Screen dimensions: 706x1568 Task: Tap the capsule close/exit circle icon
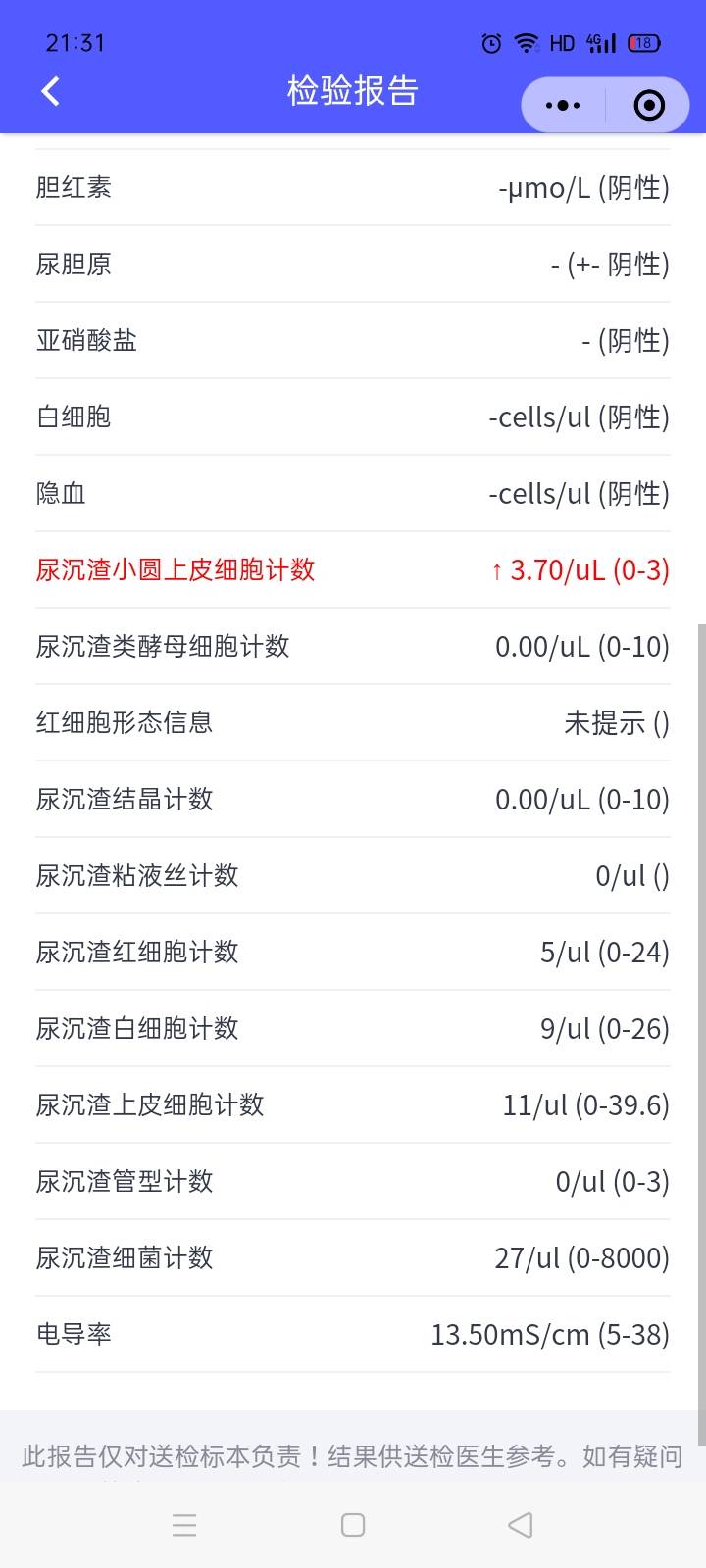click(x=648, y=105)
